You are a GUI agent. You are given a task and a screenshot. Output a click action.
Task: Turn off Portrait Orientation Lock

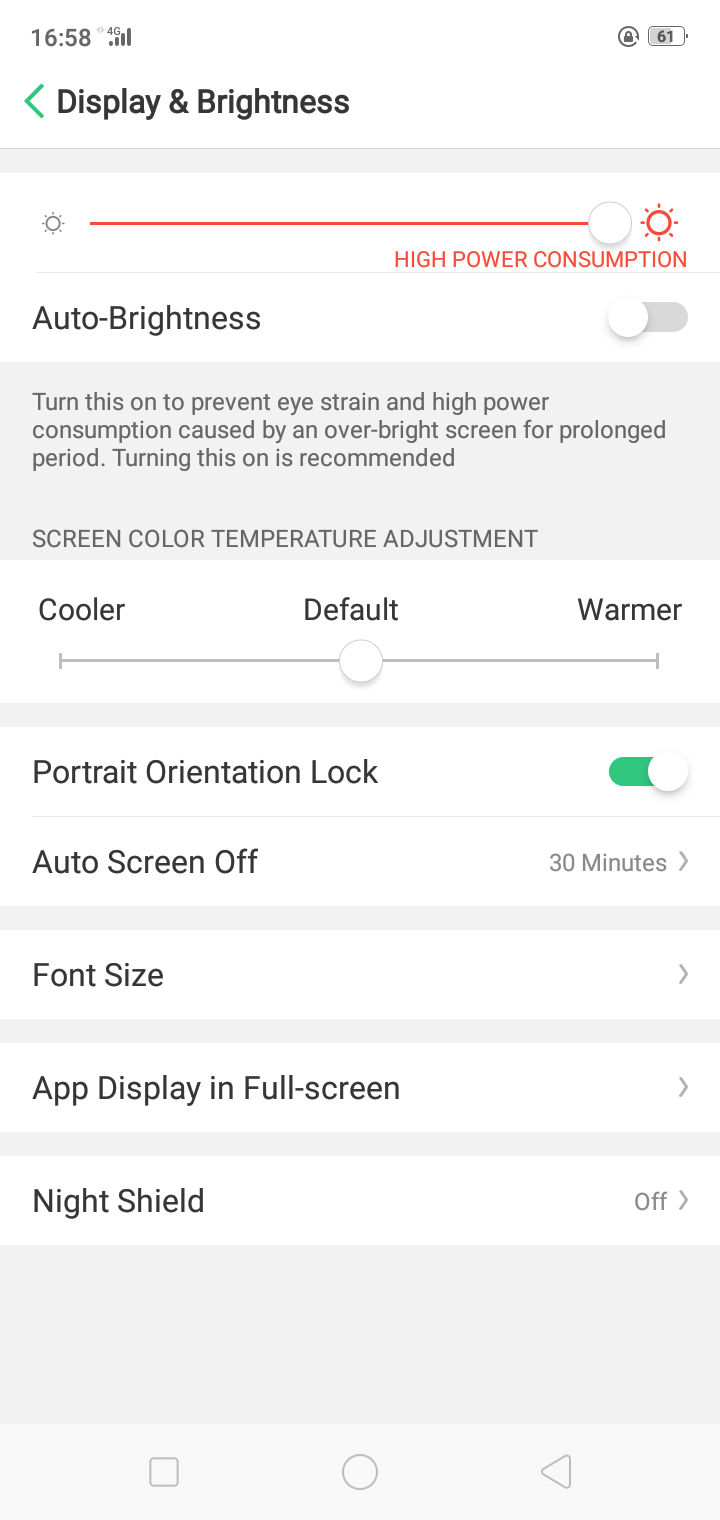tap(647, 772)
